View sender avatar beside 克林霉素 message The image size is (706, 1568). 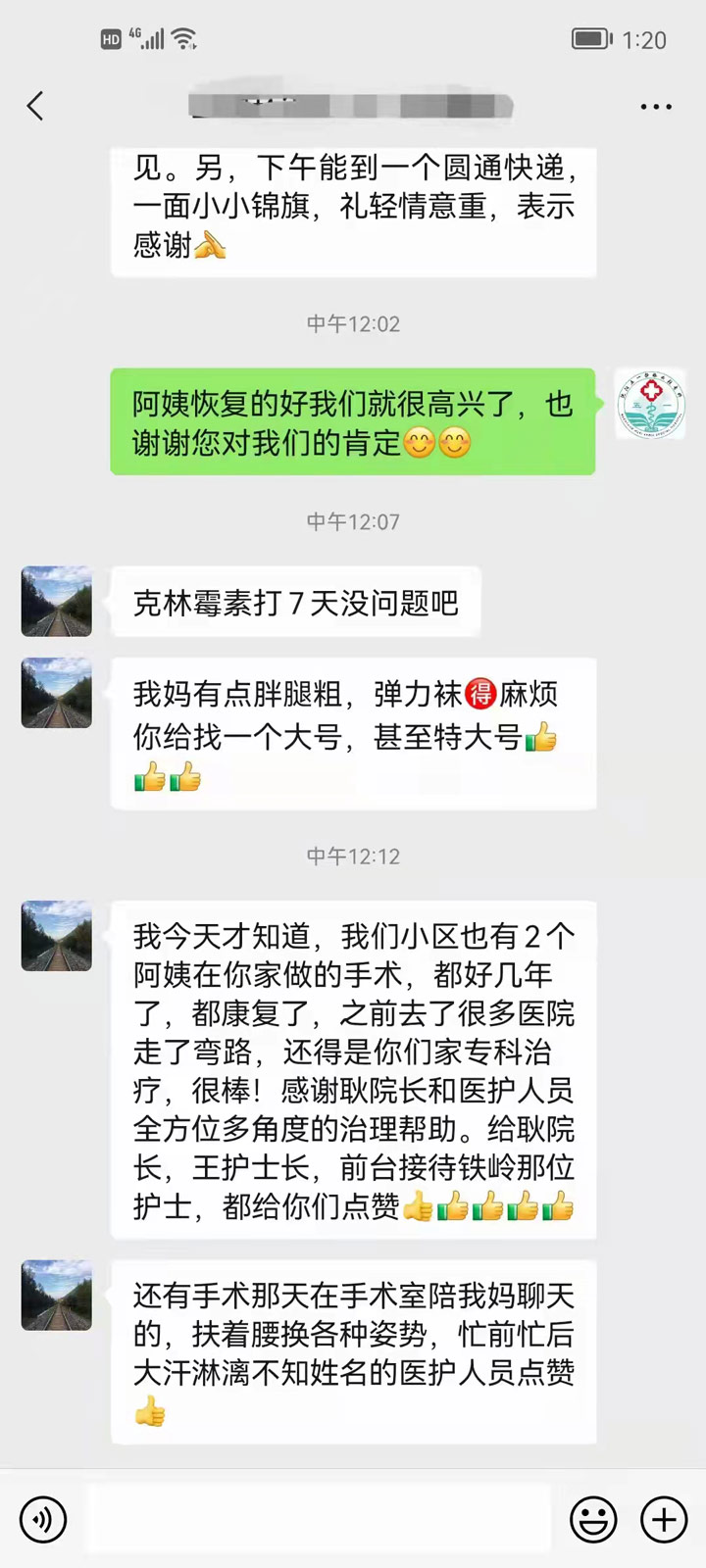57,601
